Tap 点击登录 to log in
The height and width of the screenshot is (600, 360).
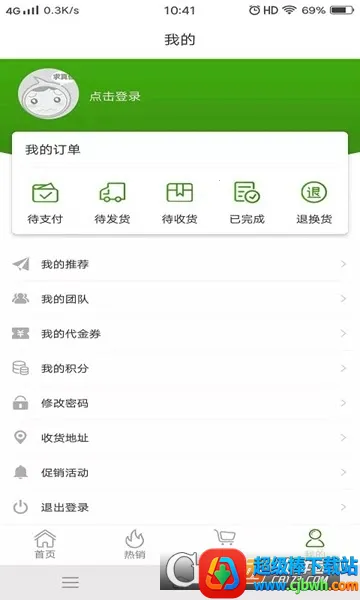pyautogui.click(x=115, y=96)
